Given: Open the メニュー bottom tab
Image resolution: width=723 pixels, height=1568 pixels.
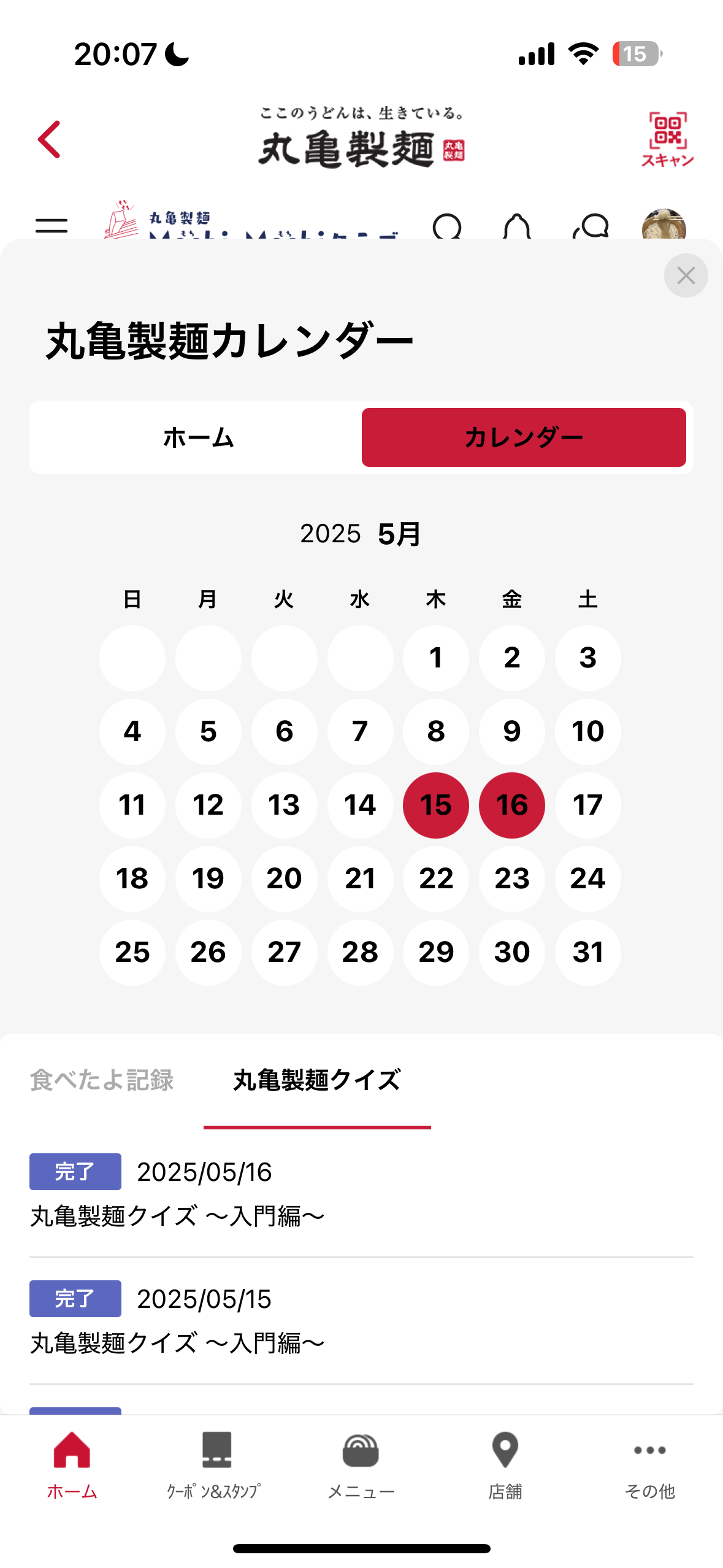Looking at the screenshot, I should (361, 1466).
